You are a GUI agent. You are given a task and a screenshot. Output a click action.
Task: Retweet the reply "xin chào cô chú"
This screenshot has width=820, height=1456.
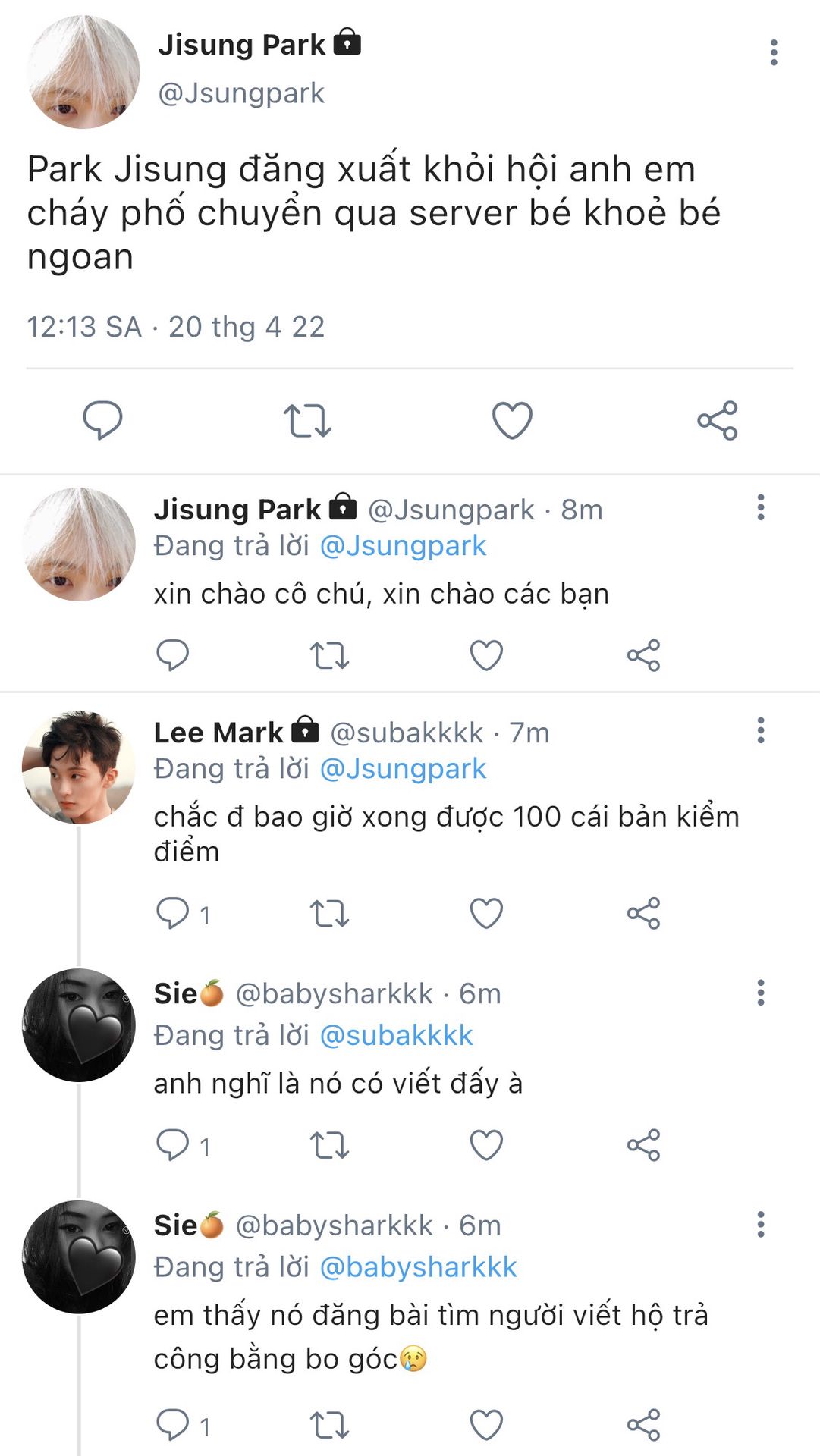[329, 655]
